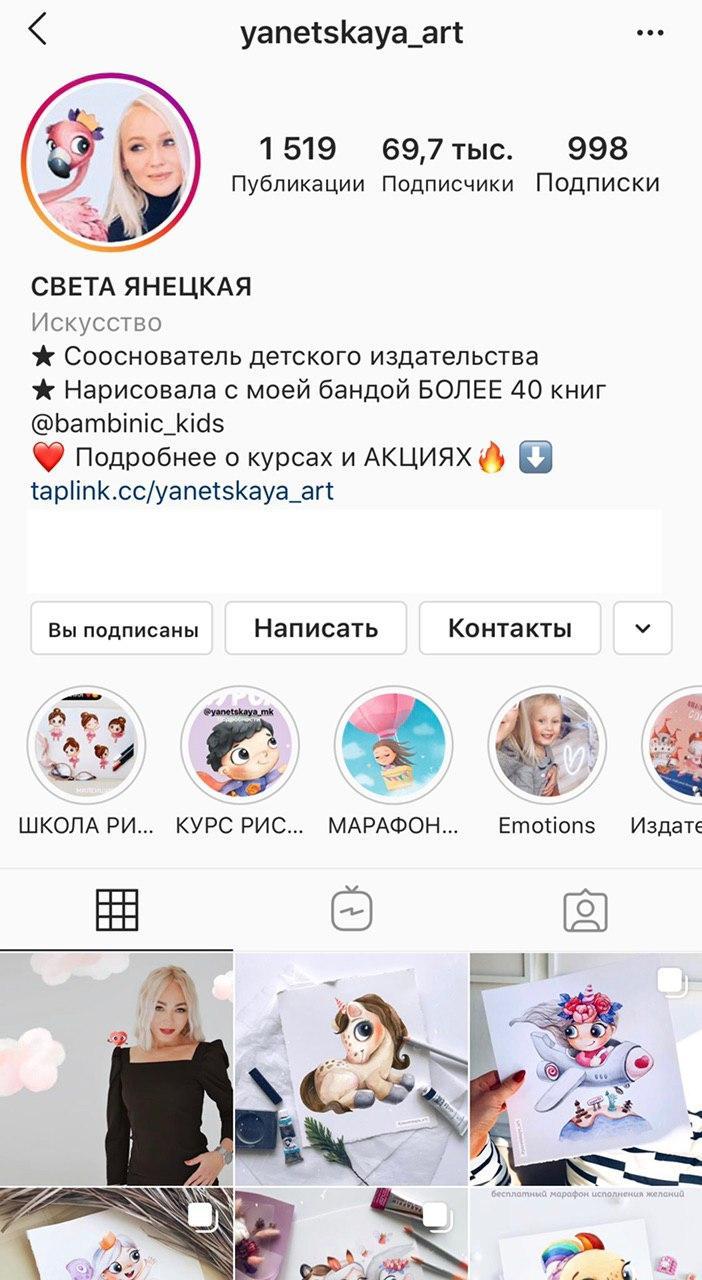702x1280 pixels.
Task: Go back using the top arrow
Action: pos(38,30)
